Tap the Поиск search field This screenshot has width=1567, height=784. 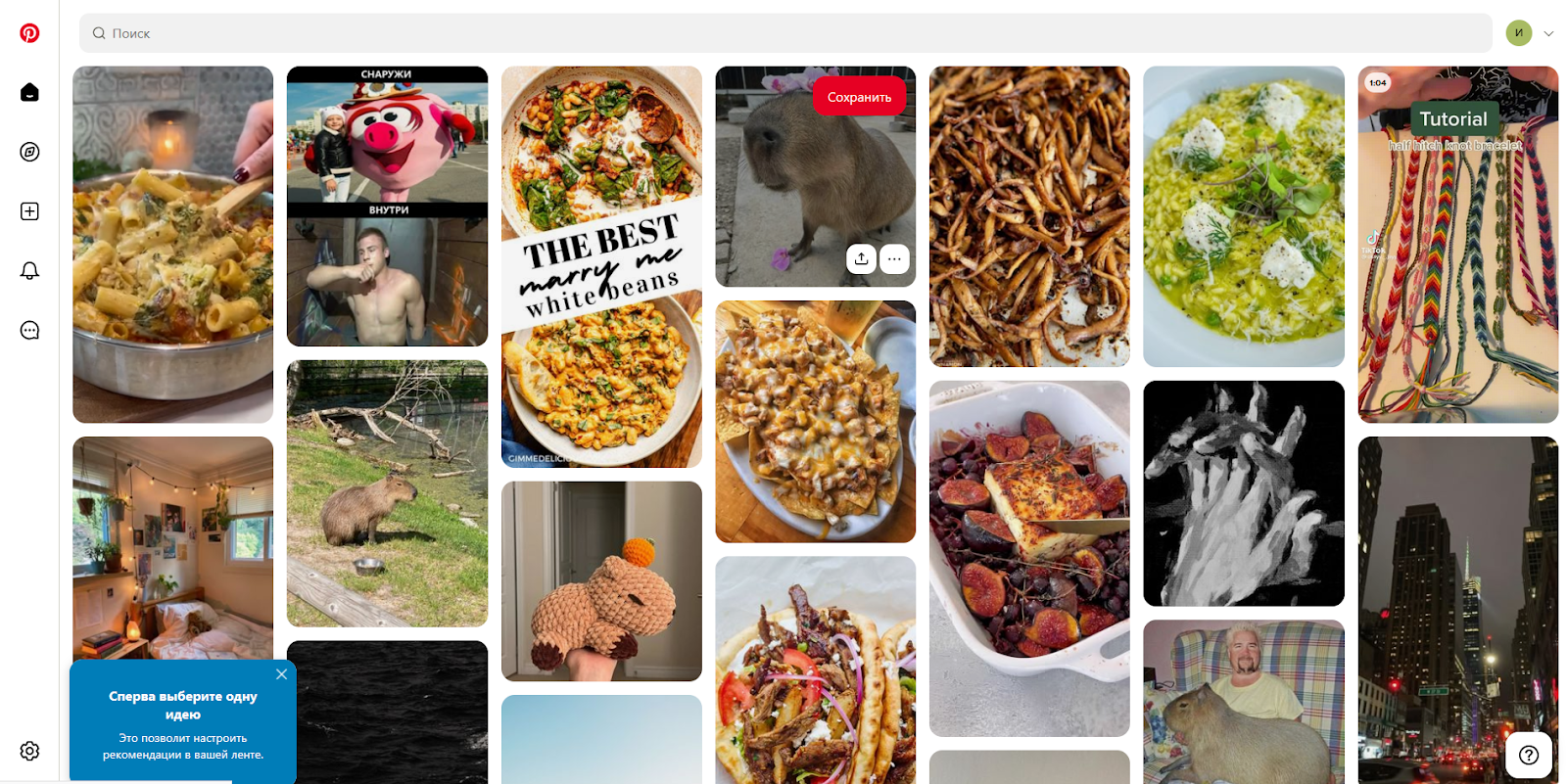[x=783, y=33]
